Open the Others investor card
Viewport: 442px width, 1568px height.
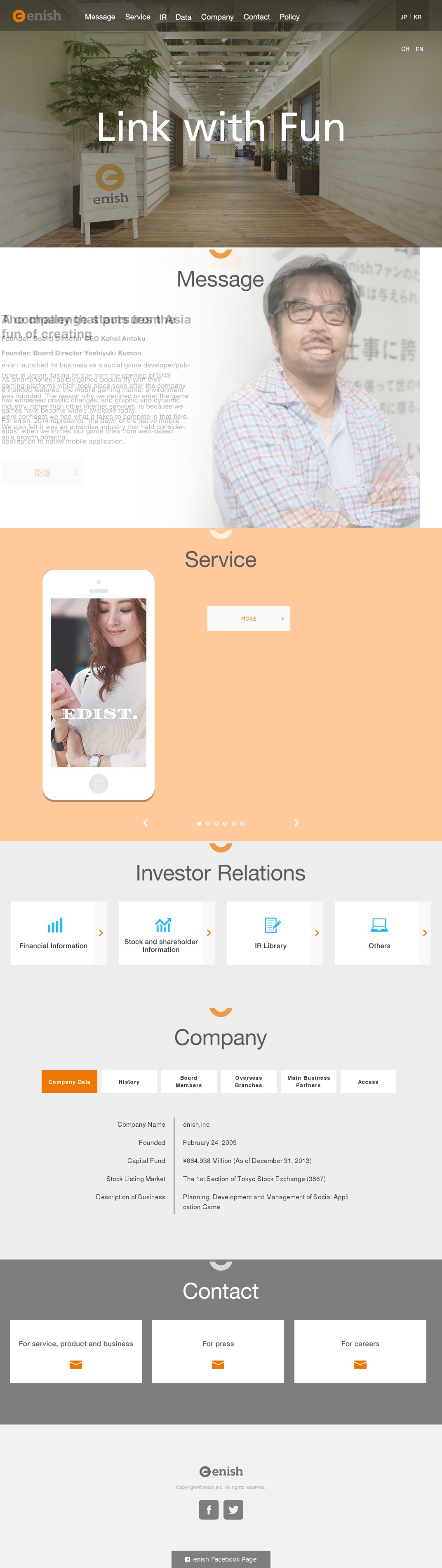click(x=382, y=932)
